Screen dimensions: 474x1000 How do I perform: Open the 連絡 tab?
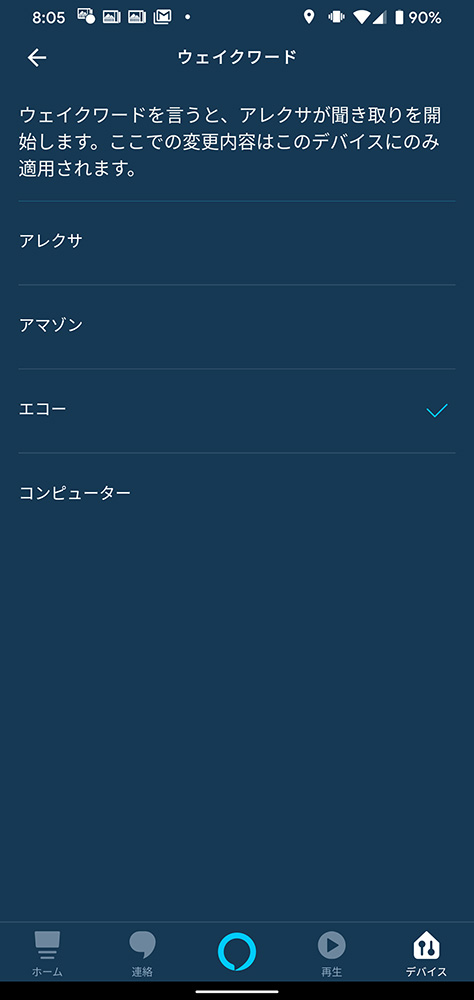point(142,953)
